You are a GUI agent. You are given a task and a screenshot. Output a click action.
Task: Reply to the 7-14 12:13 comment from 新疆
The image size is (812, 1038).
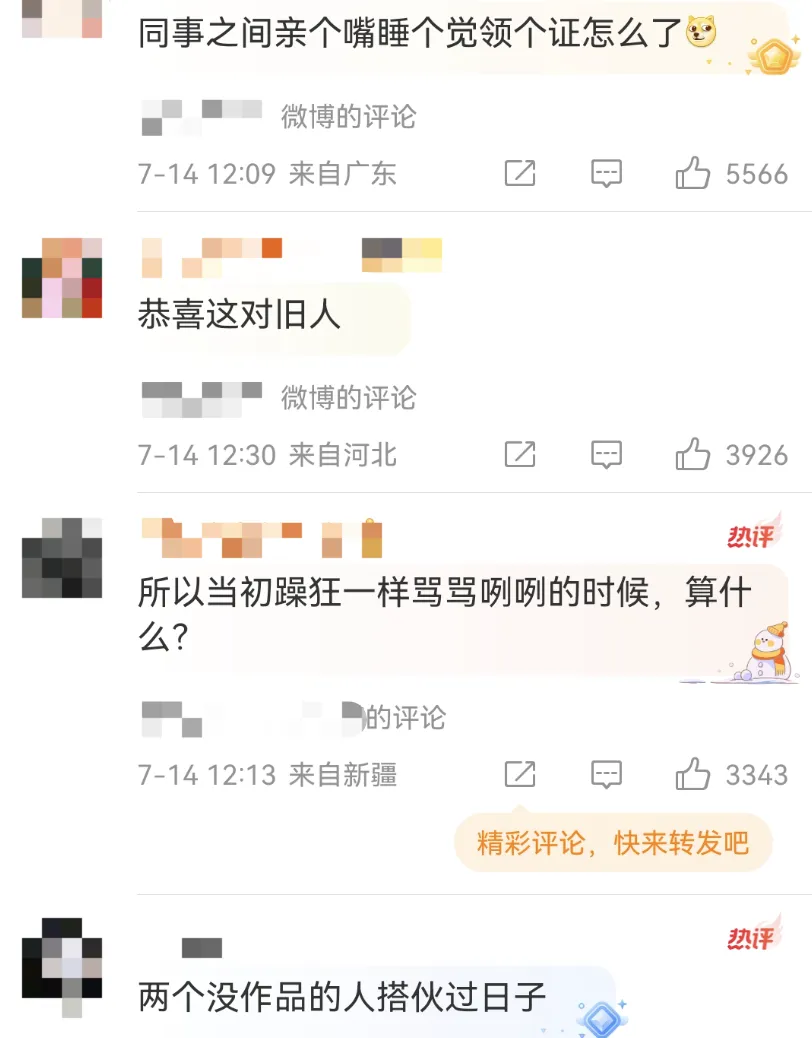(x=606, y=774)
